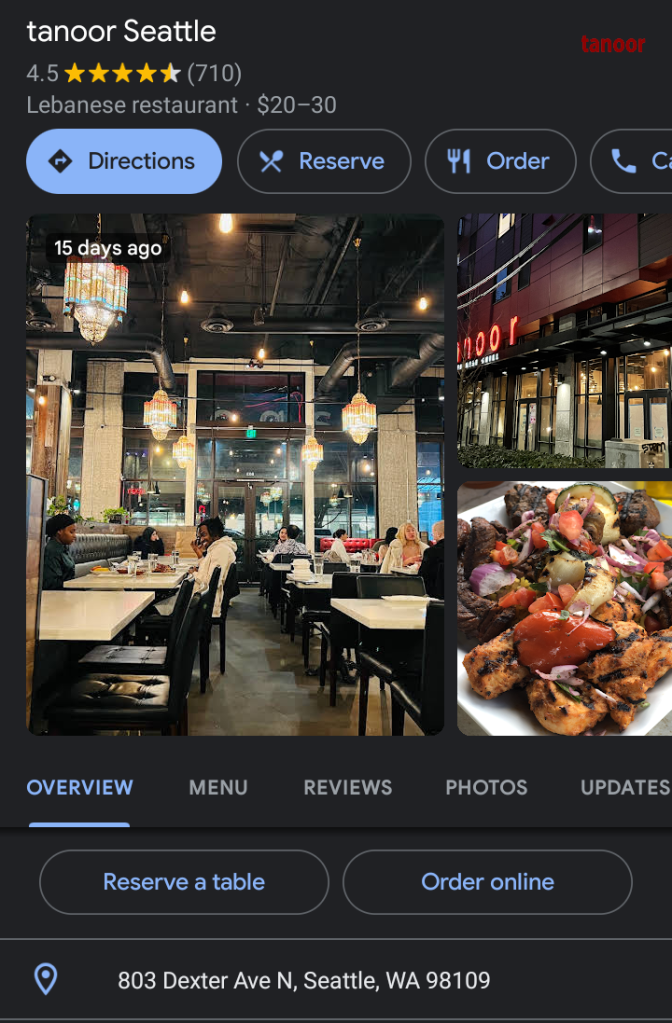View the storefront exterior photo
The height and width of the screenshot is (1023, 672).
564,340
